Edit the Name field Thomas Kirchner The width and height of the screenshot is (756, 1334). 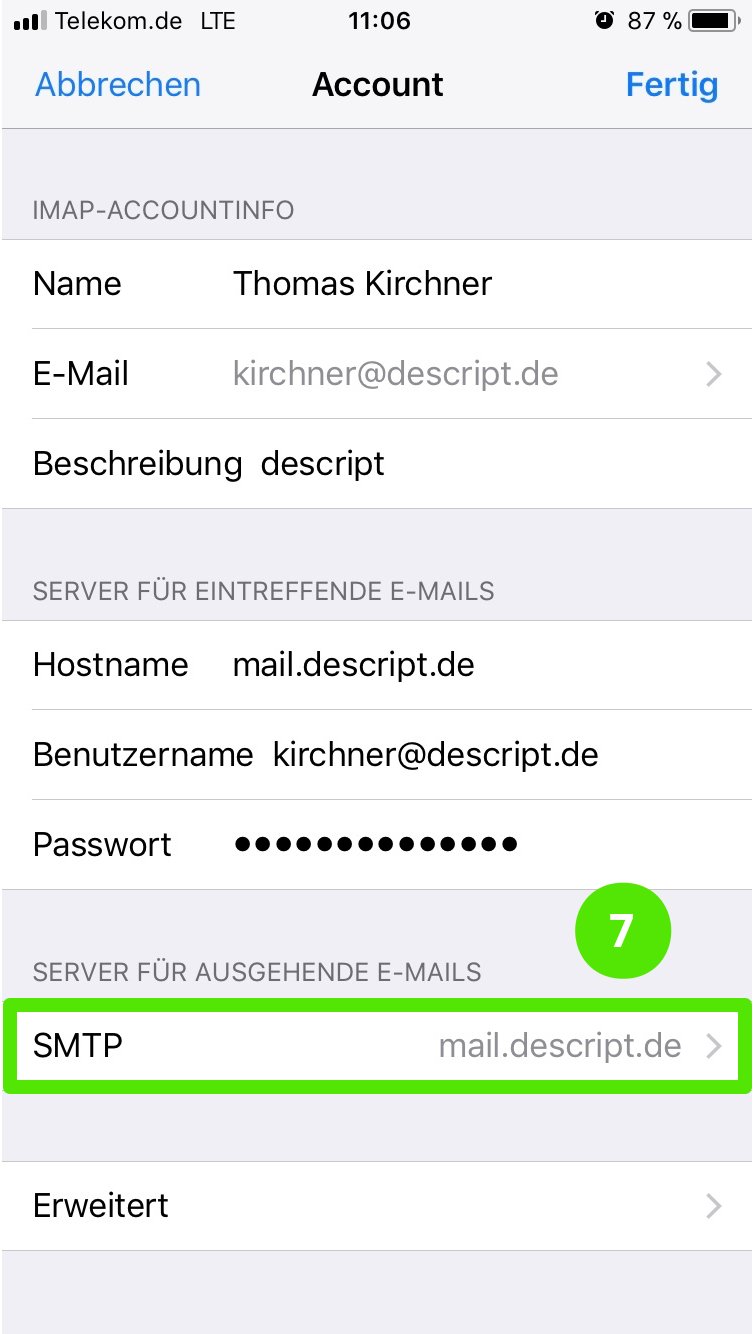pyautogui.click(x=378, y=284)
